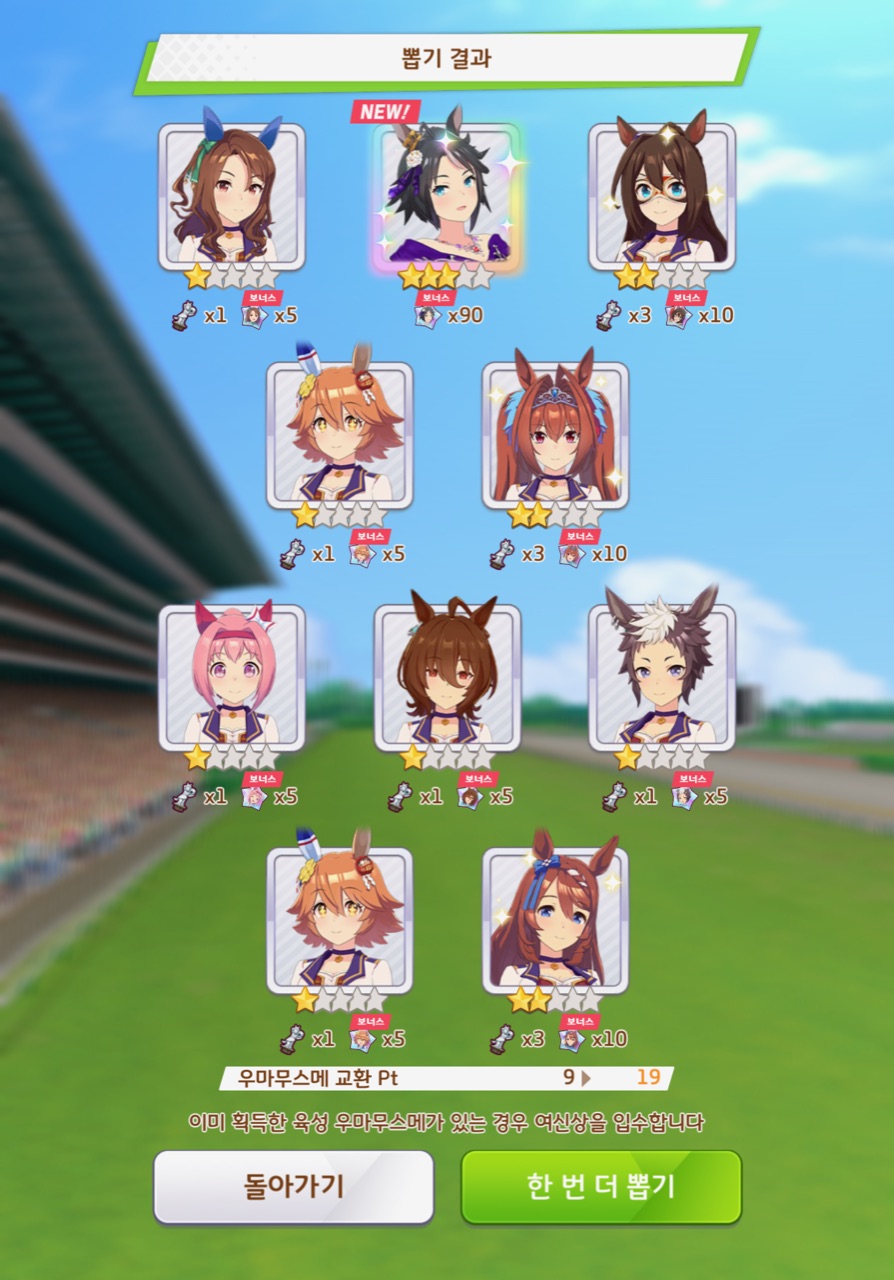Open the blue-ribbon braided two-star character card
Screen dimensions: 894x1280
[x=555, y=920]
